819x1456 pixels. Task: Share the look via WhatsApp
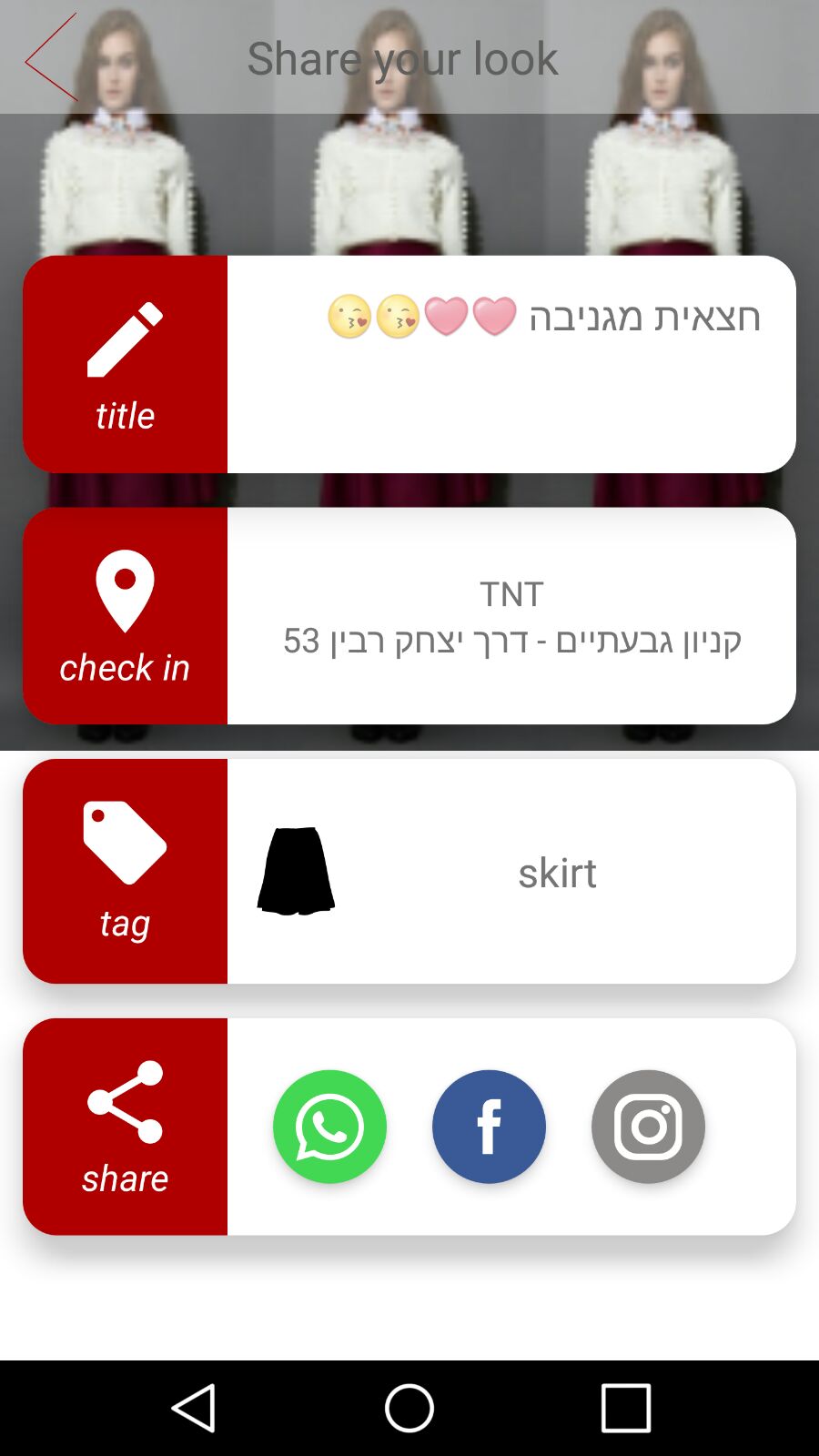tap(329, 1127)
